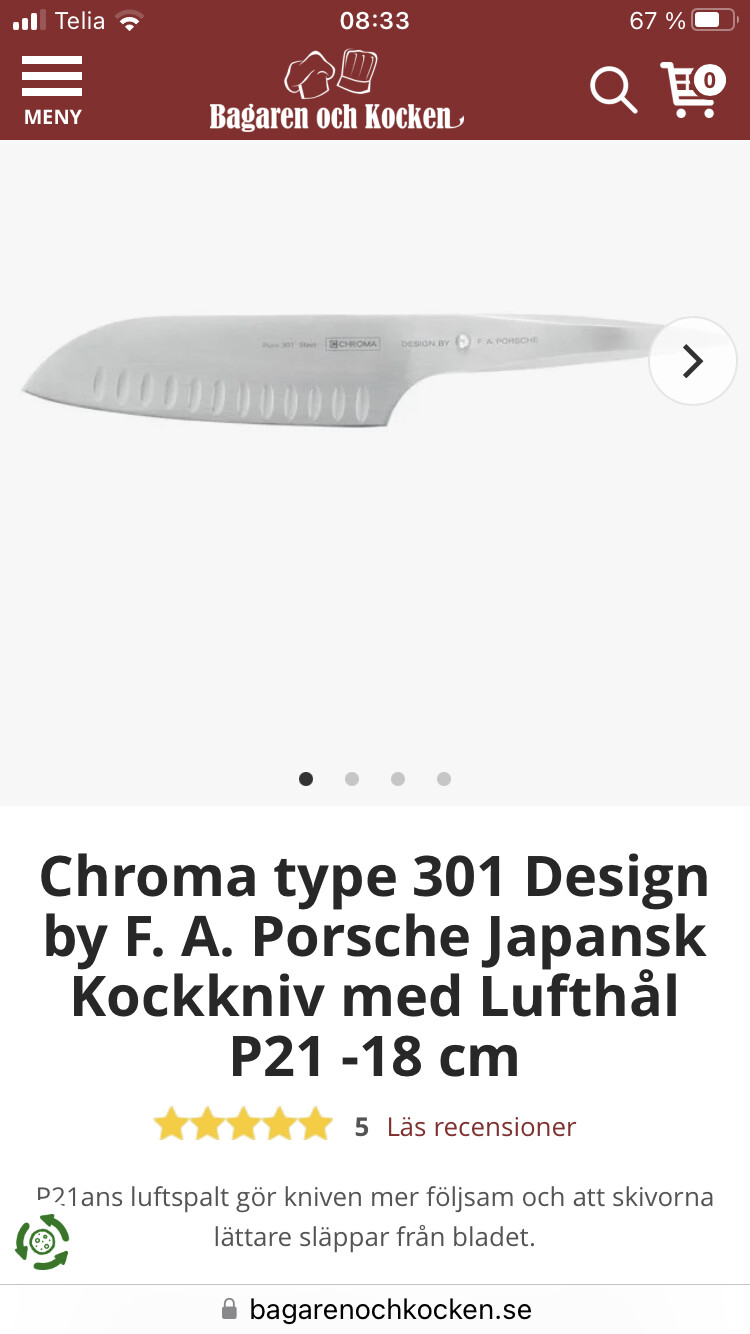Jump to the second image dot
The height and width of the screenshot is (1334, 750).
(x=352, y=779)
